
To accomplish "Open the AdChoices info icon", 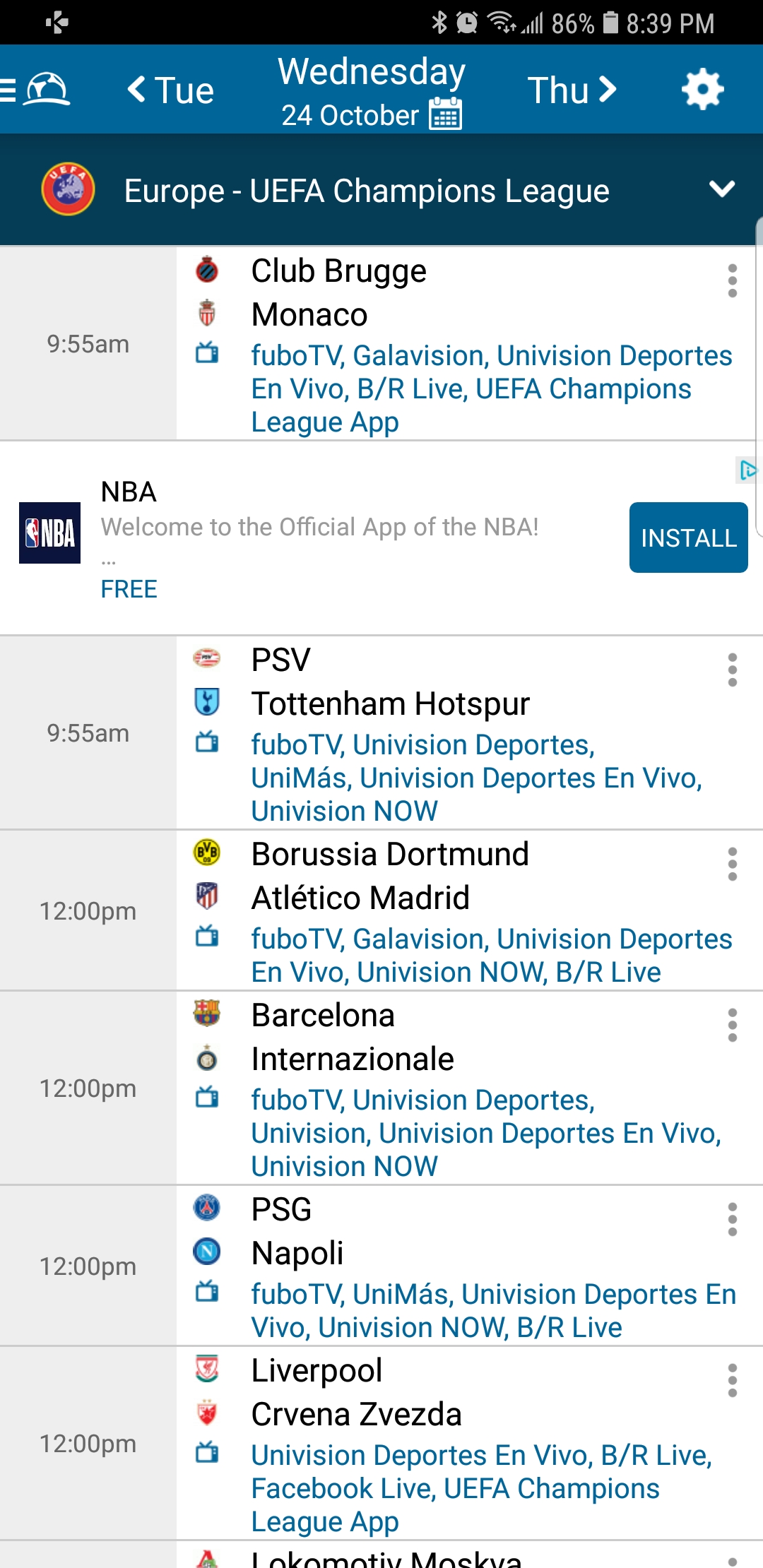I will 747,470.
